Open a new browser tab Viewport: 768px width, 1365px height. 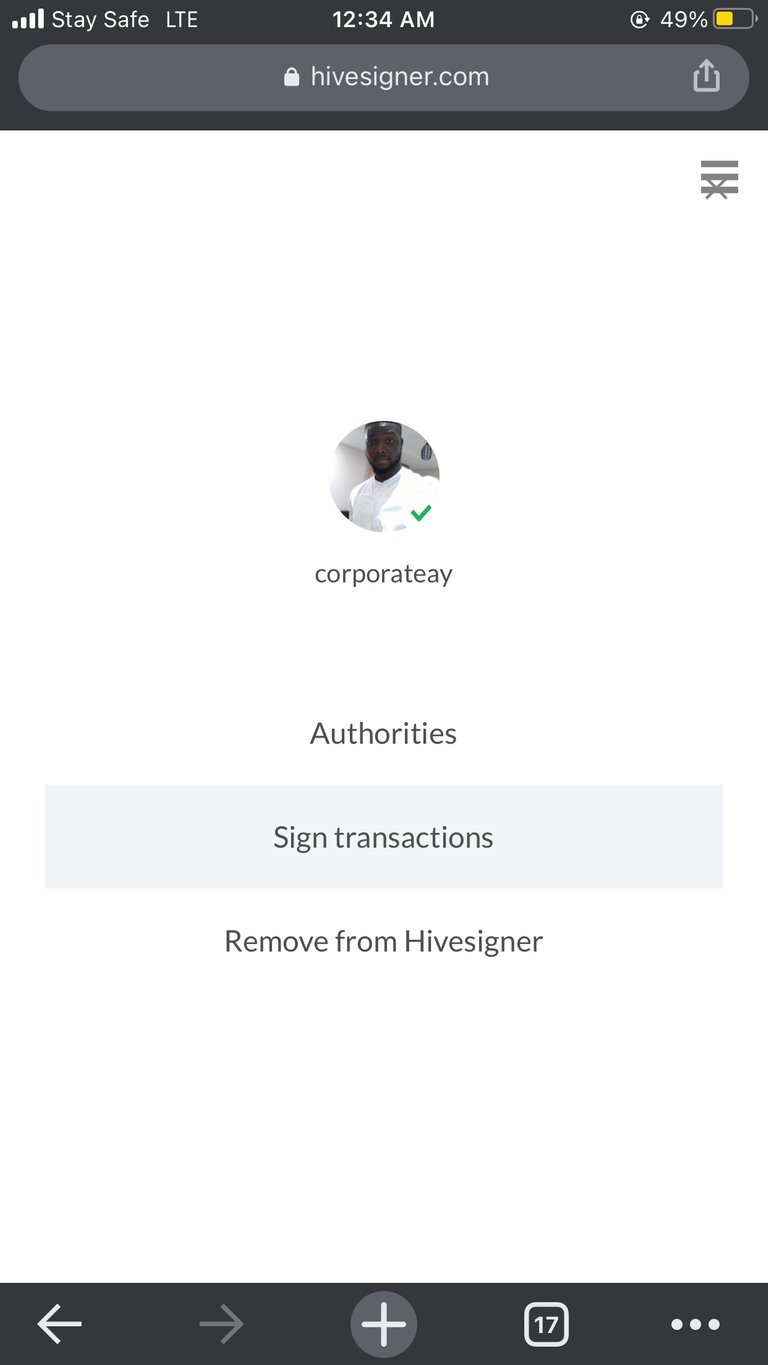pos(384,1324)
